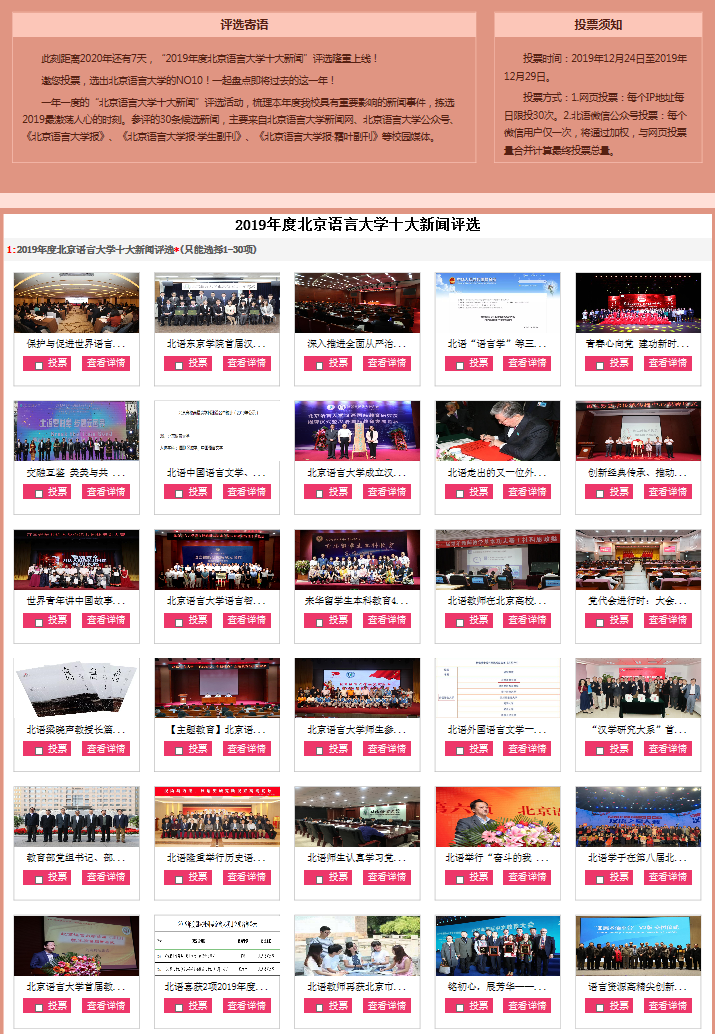Check 投票 for 保护与促进世界语言
This screenshot has width=715, height=1034.
tap(39, 364)
